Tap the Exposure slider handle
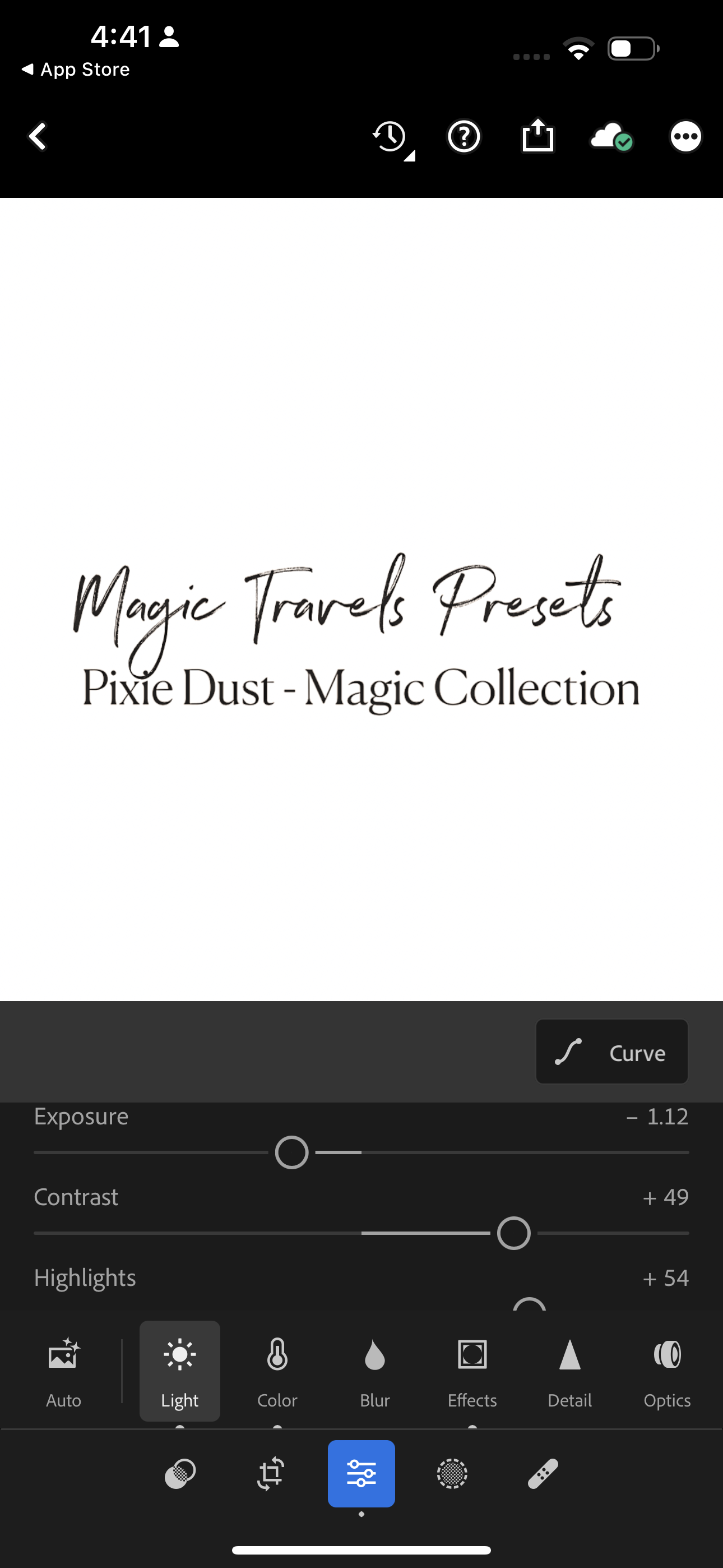The height and width of the screenshot is (1568, 723). coord(291,1152)
